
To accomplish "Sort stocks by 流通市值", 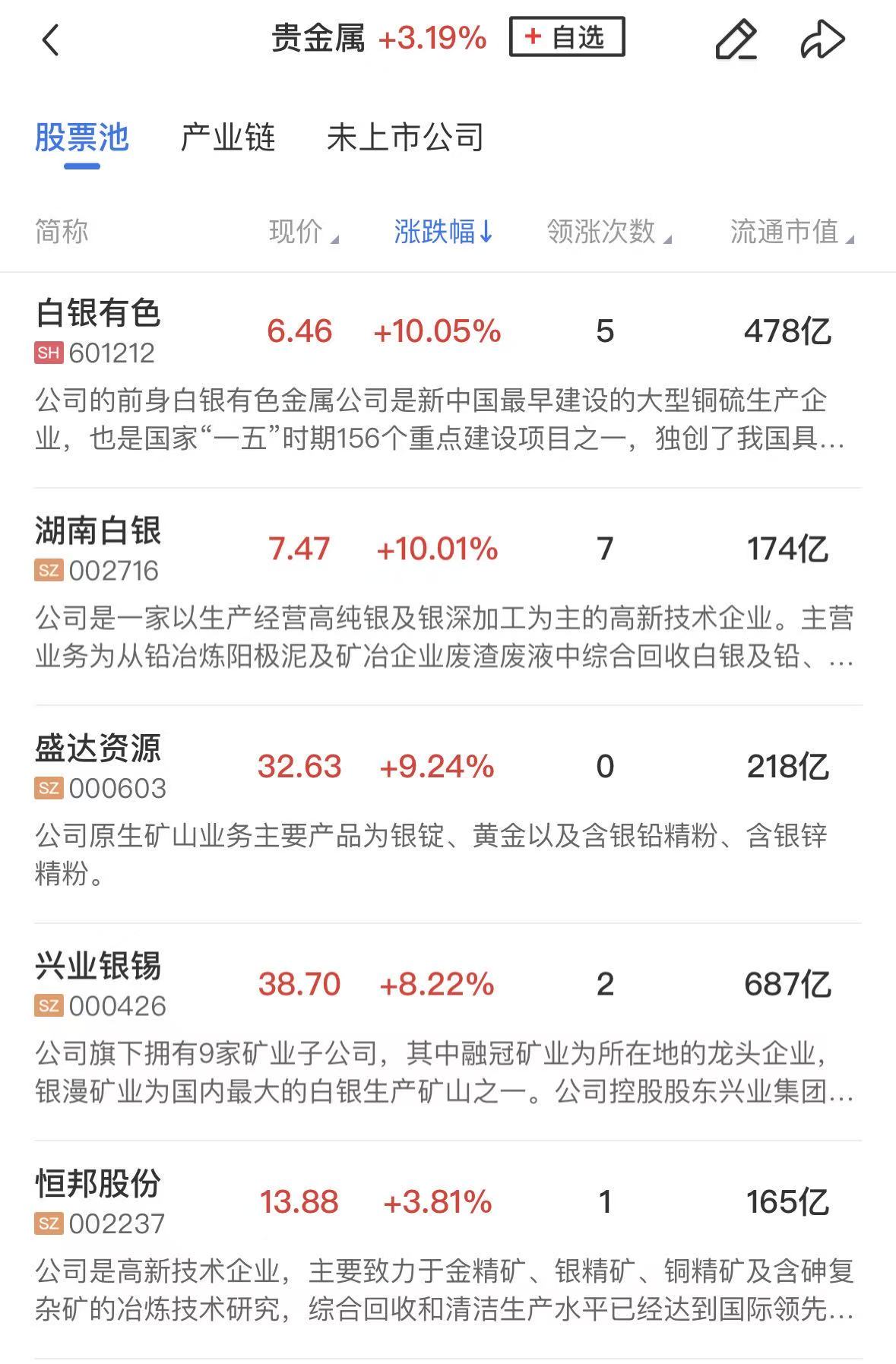I will point(791,232).
